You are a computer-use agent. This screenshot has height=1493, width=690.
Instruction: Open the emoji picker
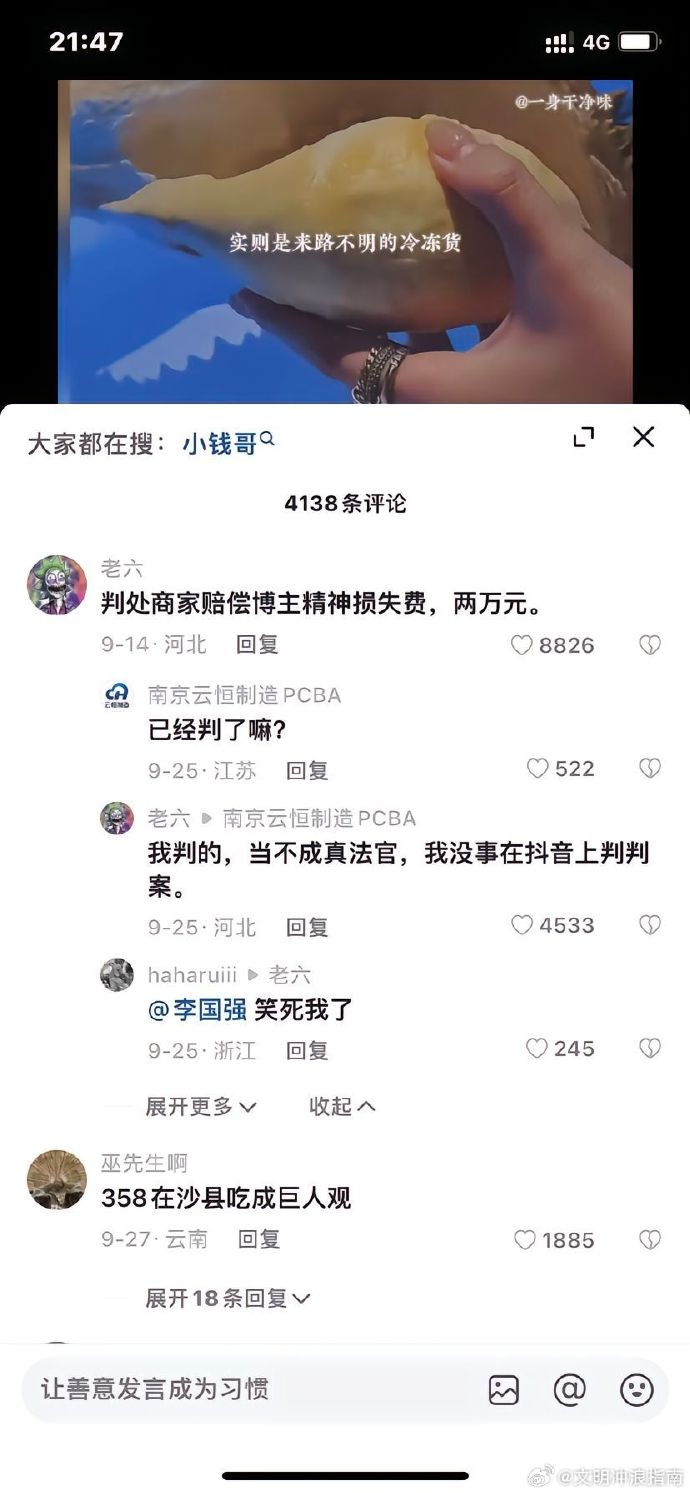pyautogui.click(x=636, y=1390)
